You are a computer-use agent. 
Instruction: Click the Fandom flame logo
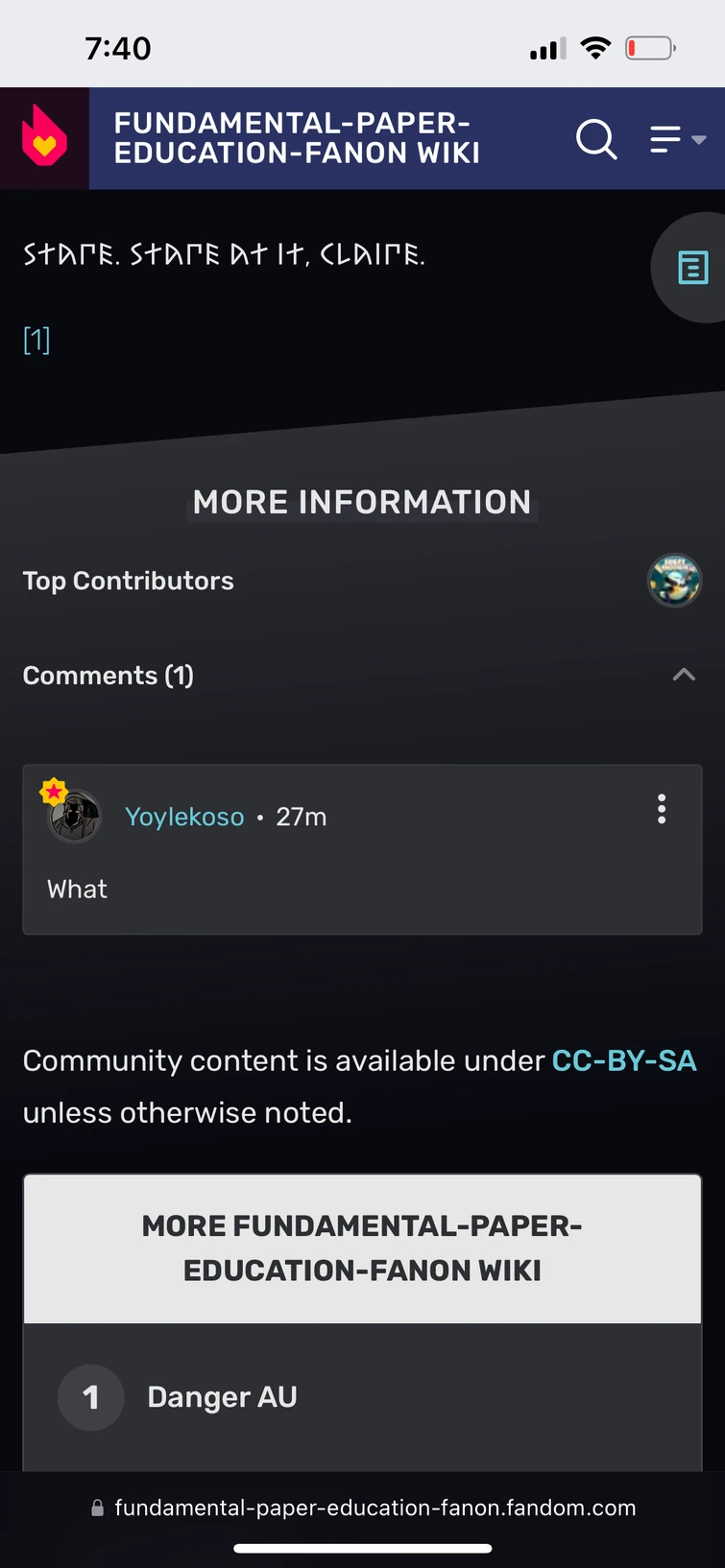(43, 137)
